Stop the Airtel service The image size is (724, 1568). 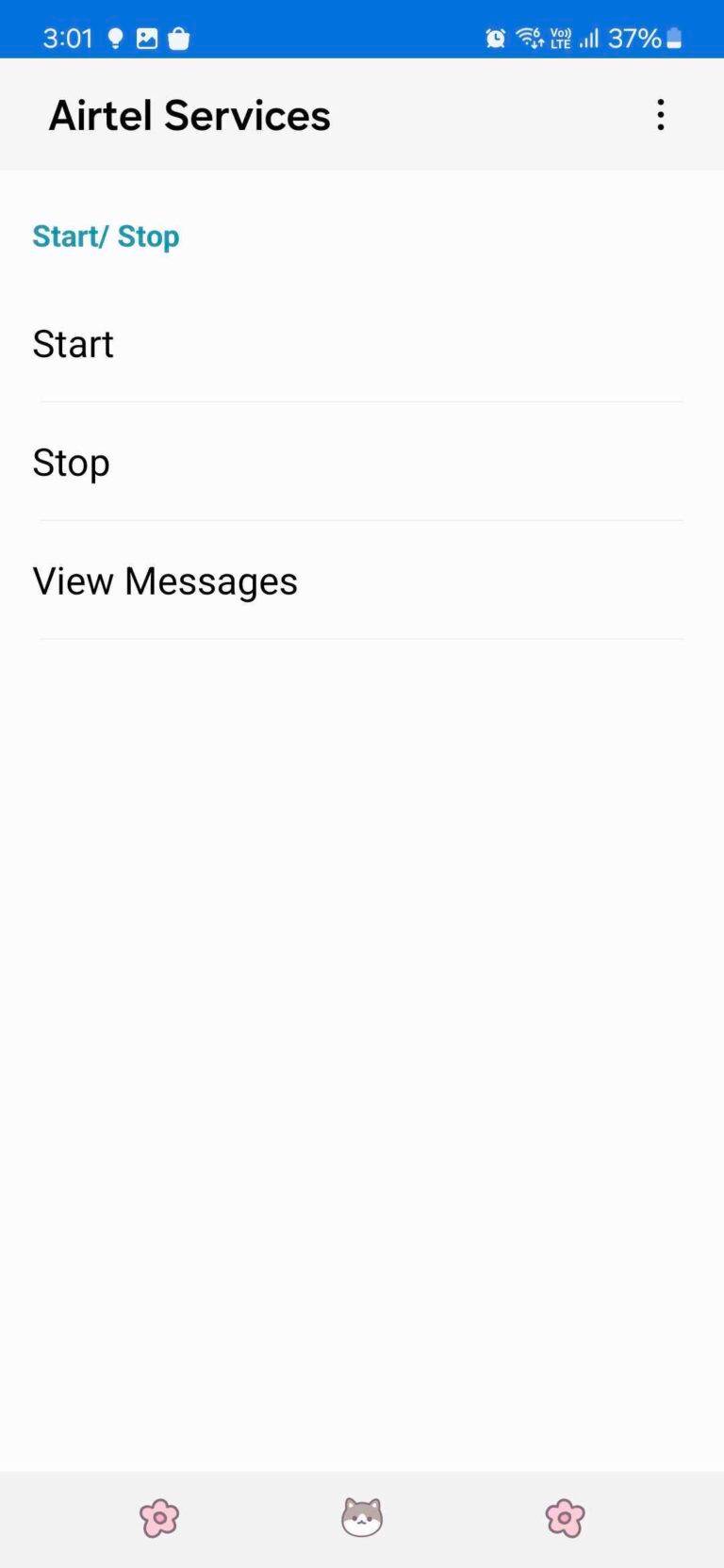coord(71,463)
